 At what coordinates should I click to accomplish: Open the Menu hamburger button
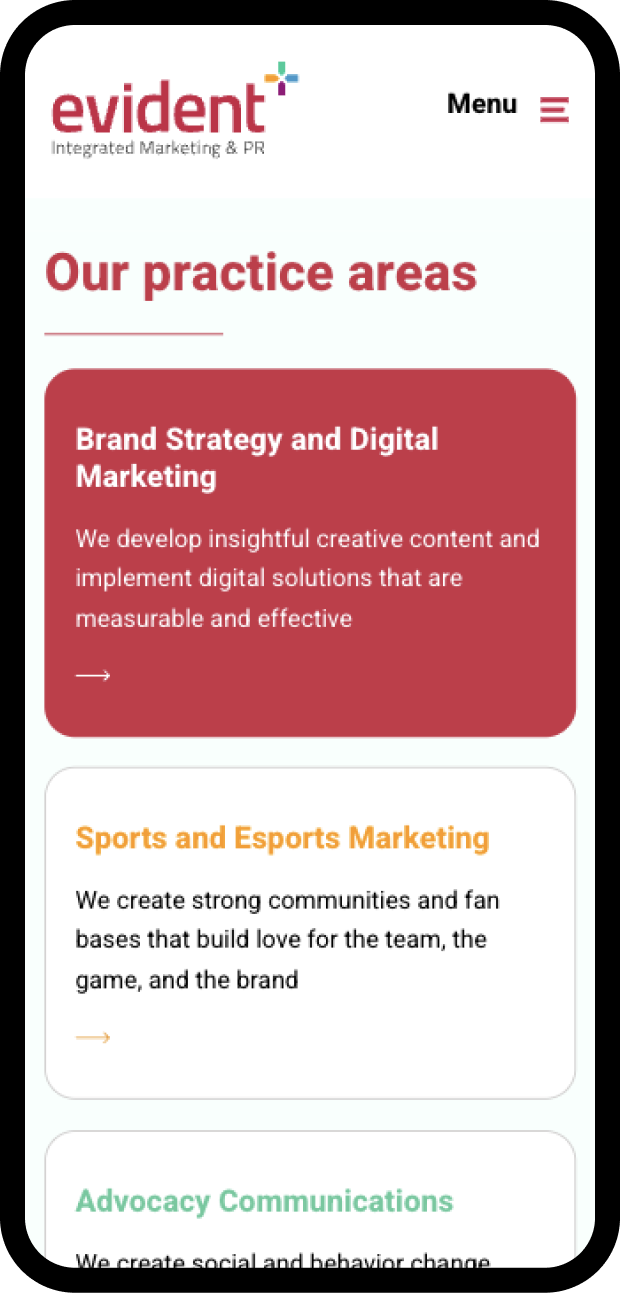coord(554,108)
